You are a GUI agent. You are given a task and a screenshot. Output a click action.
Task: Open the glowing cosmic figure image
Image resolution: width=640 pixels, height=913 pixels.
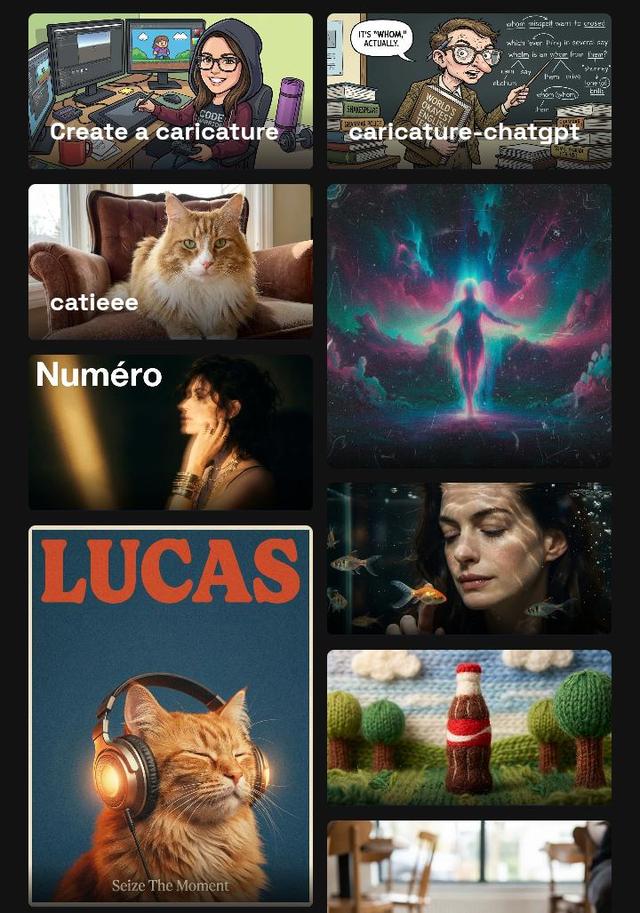tap(469, 325)
